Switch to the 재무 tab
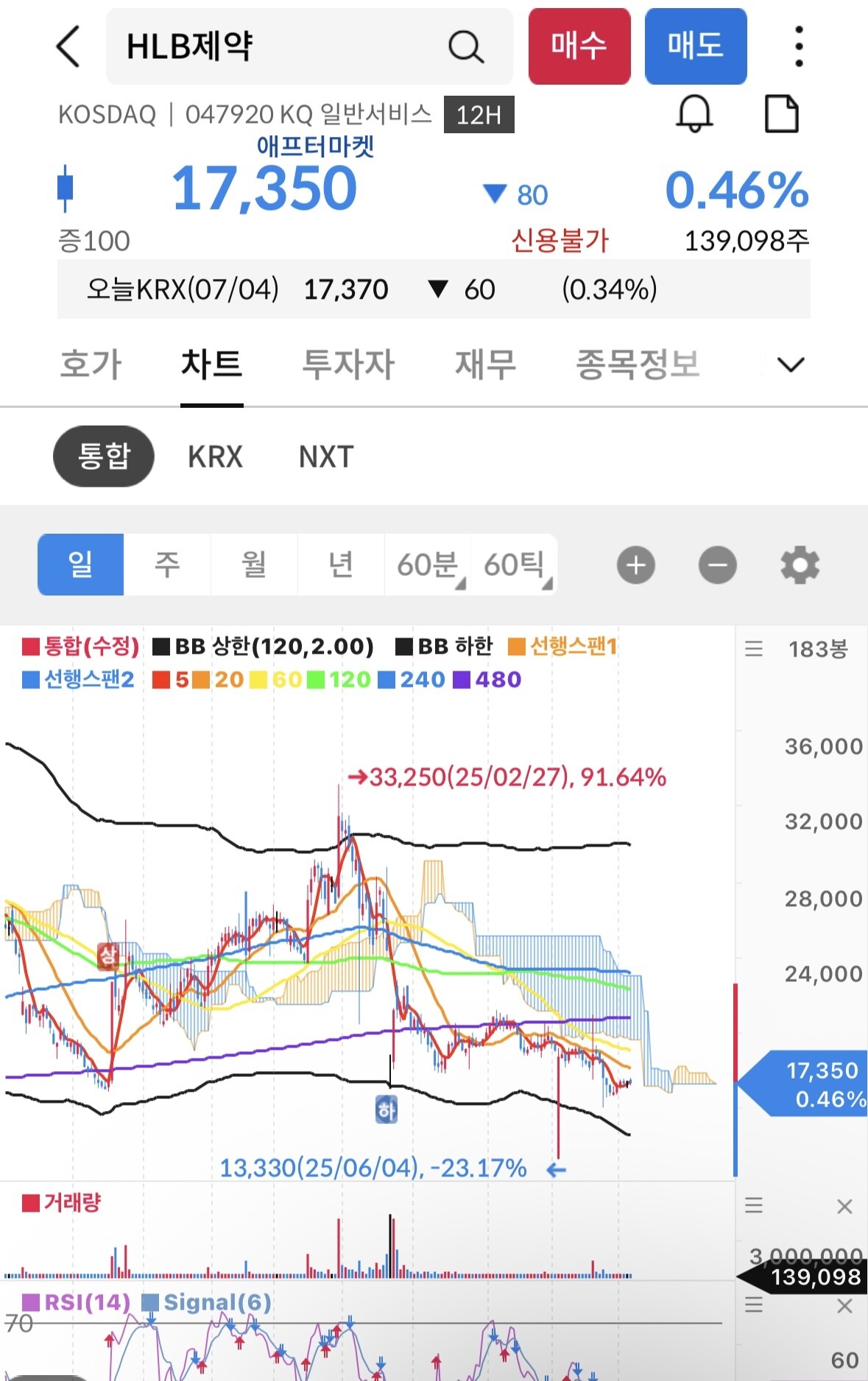 pos(485,364)
